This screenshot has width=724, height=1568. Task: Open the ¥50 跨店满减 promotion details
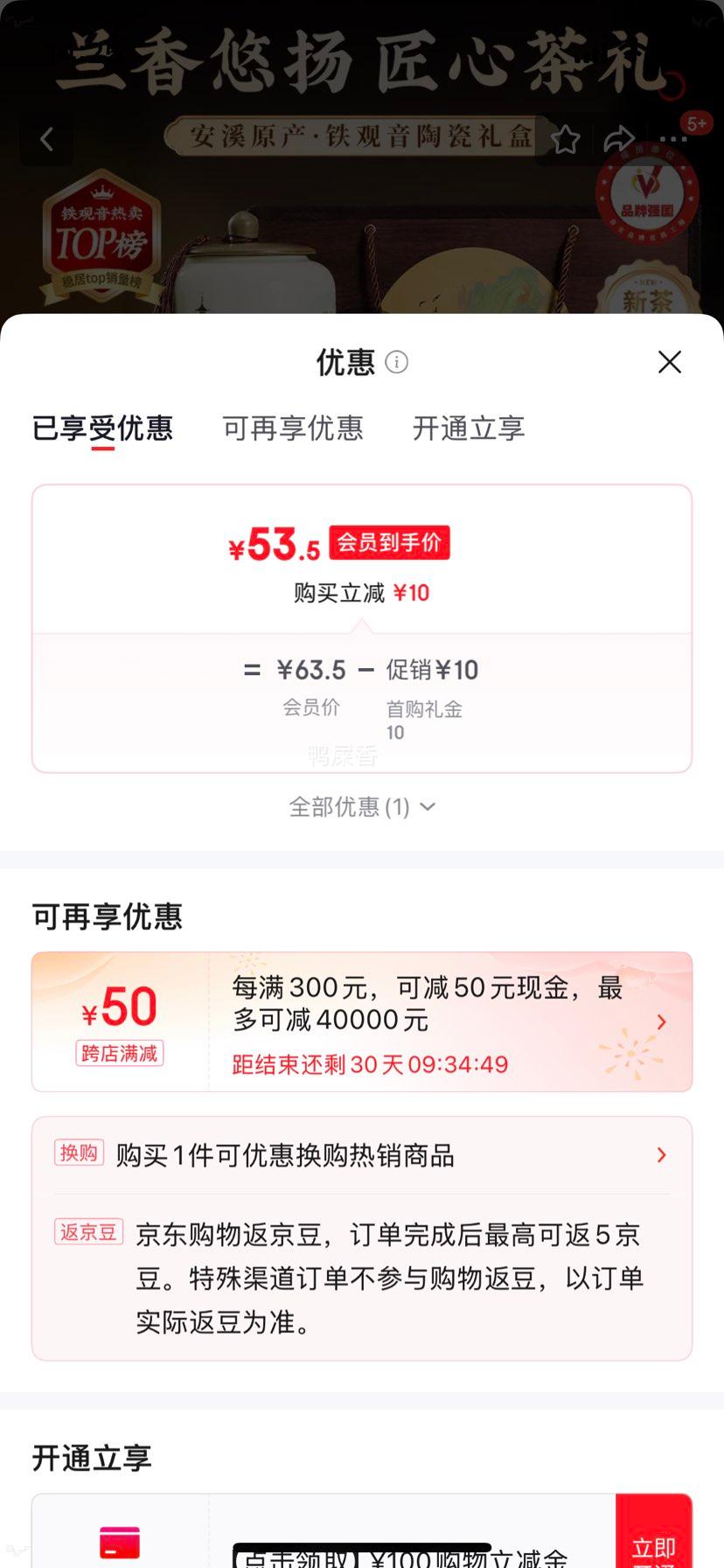point(362,1021)
